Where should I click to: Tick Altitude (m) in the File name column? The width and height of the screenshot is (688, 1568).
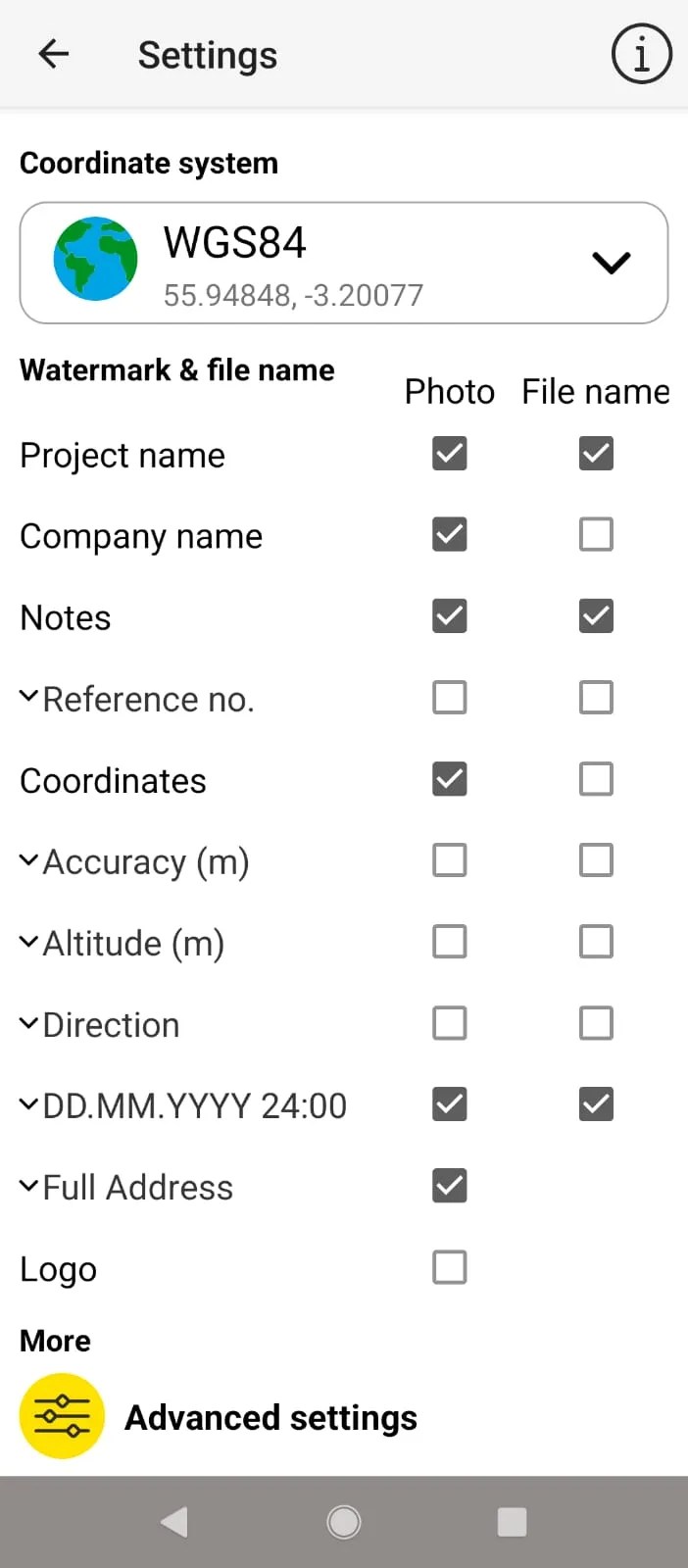click(596, 942)
